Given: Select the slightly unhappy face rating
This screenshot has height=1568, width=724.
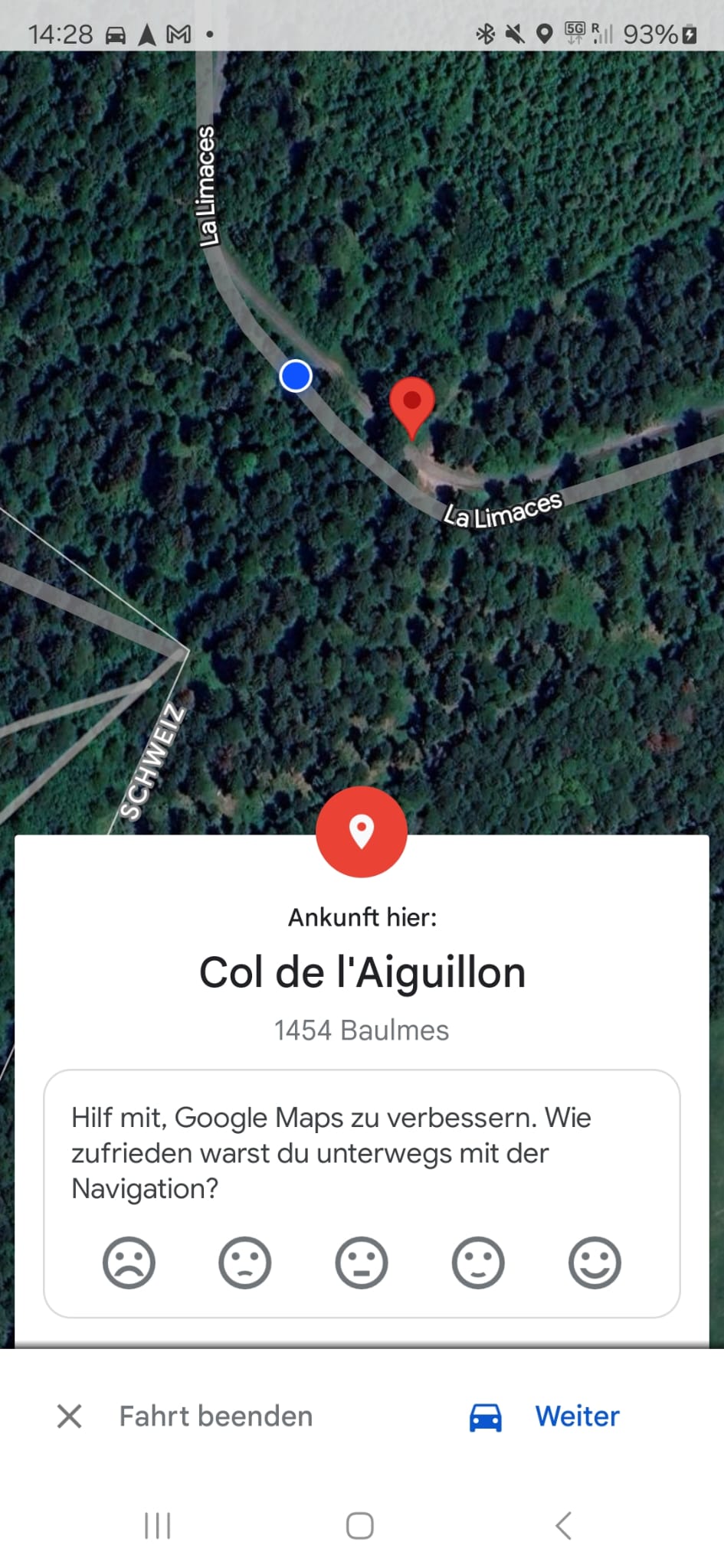Looking at the screenshot, I should coord(245,1263).
